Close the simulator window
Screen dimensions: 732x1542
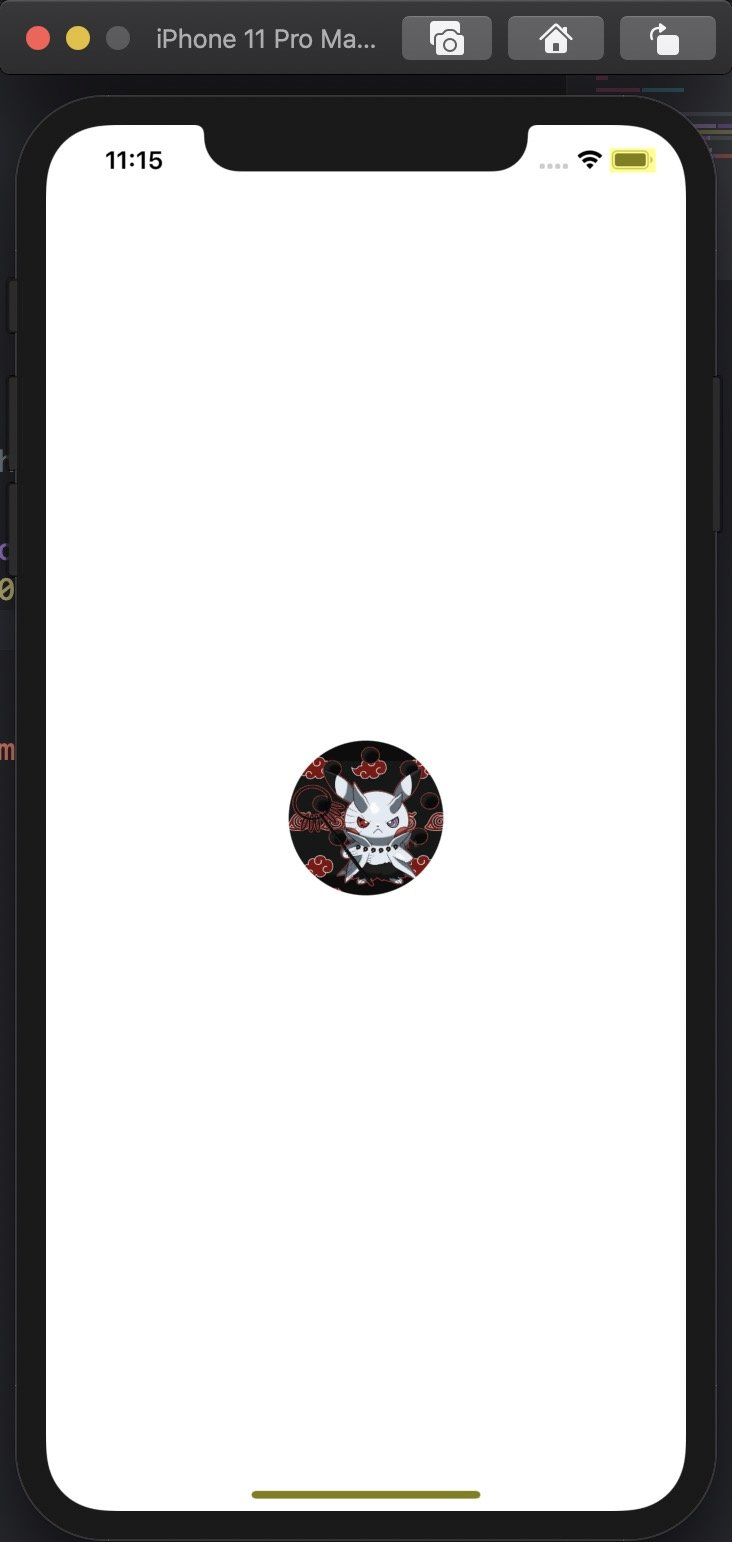[38, 39]
